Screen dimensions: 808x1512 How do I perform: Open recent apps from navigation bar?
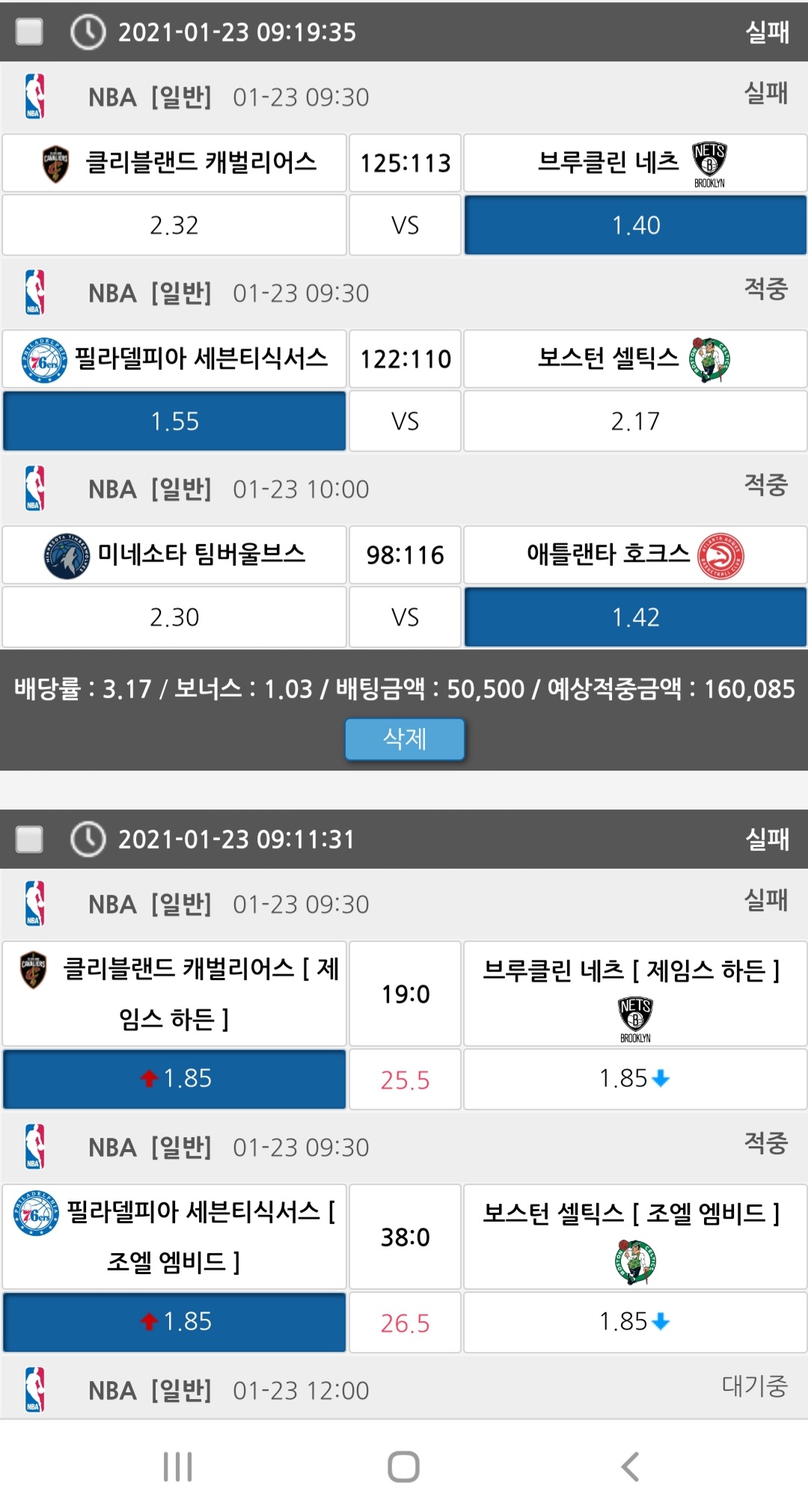tap(178, 1466)
